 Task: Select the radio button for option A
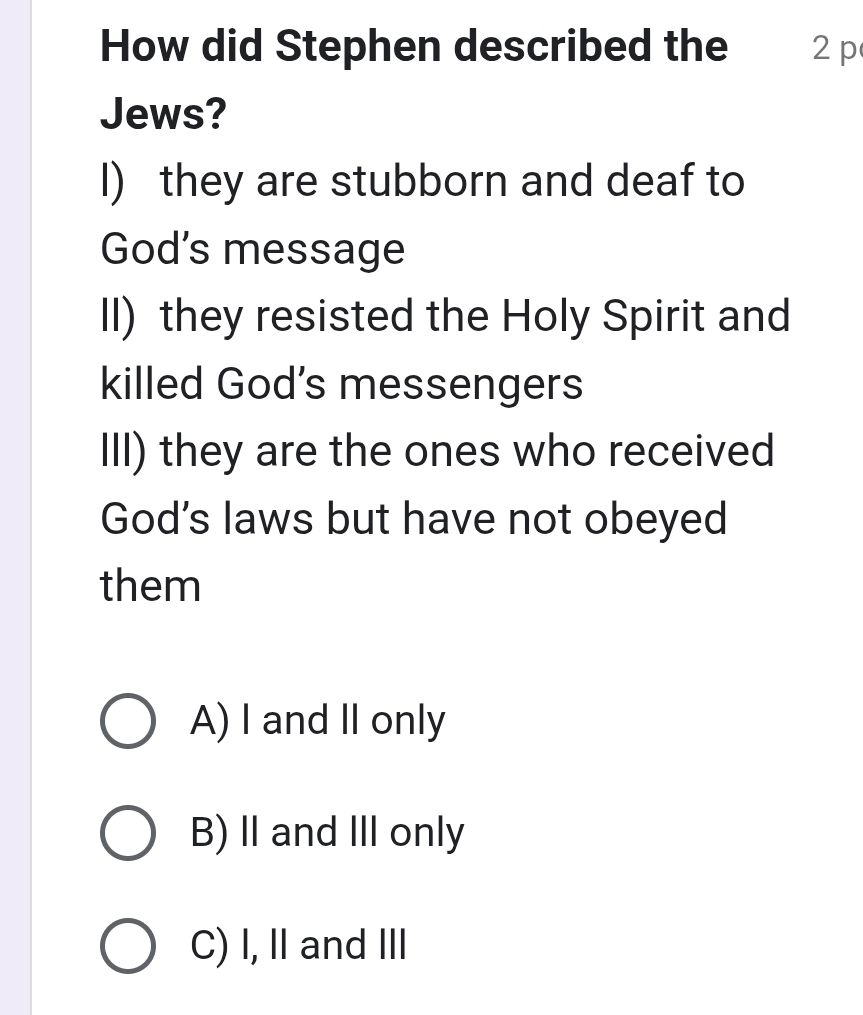coord(127,721)
